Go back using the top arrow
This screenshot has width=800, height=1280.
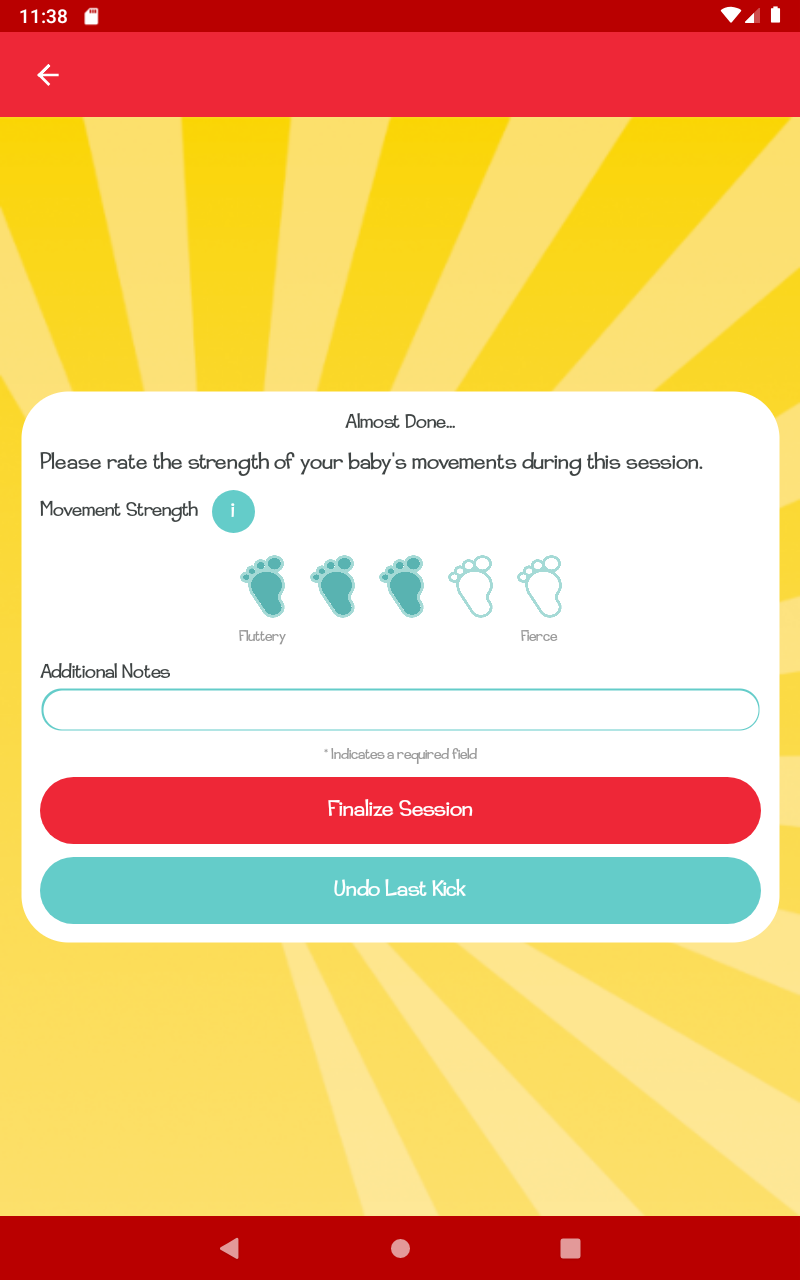48,75
